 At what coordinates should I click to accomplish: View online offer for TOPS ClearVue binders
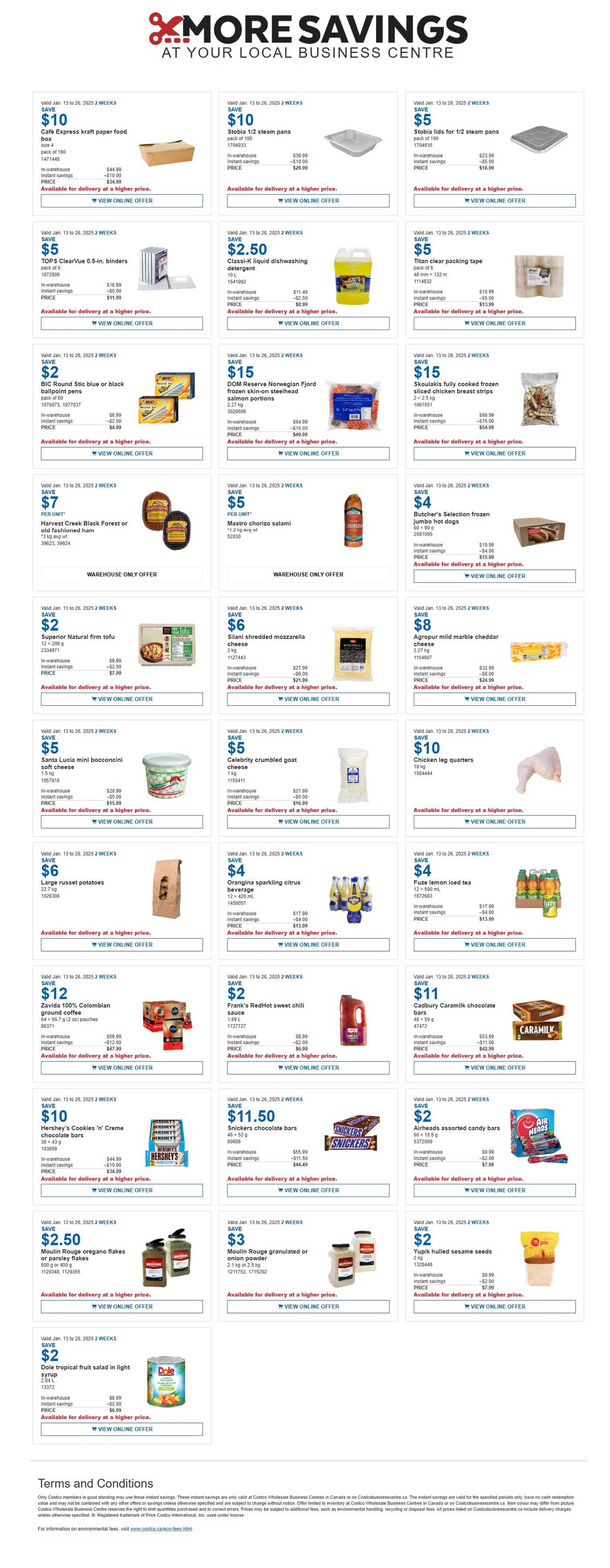(122, 323)
